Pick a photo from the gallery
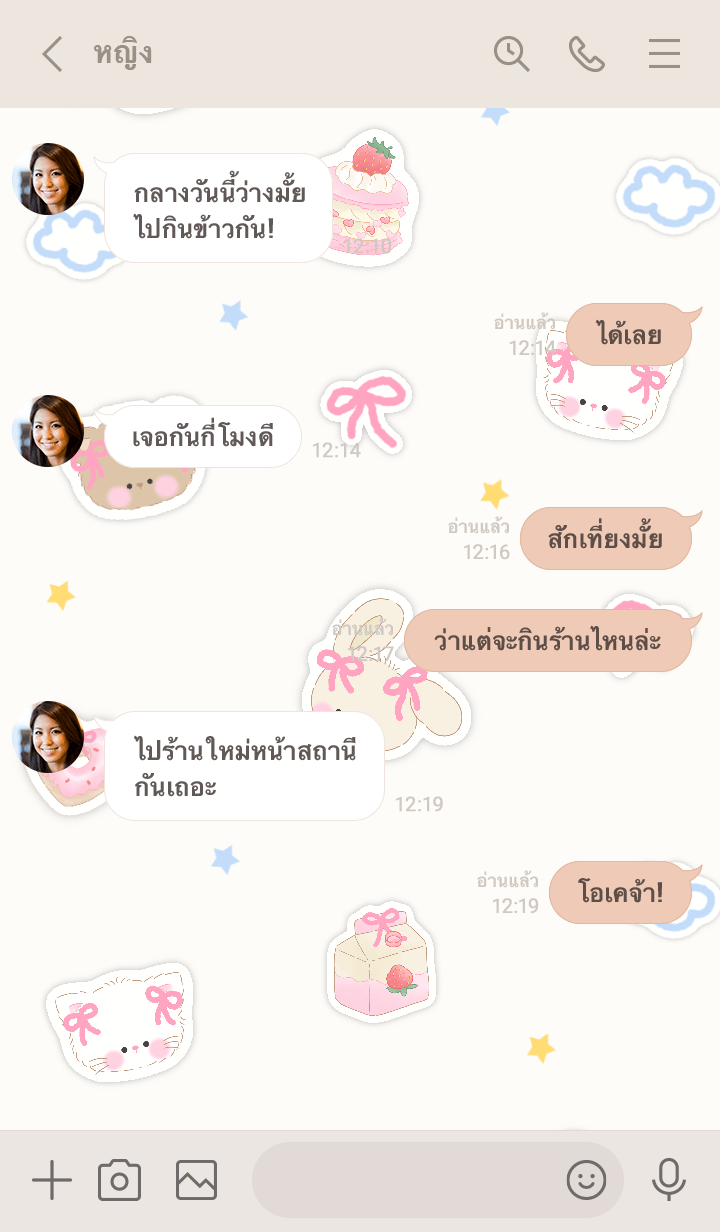Image resolution: width=720 pixels, height=1232 pixels. [196, 1181]
